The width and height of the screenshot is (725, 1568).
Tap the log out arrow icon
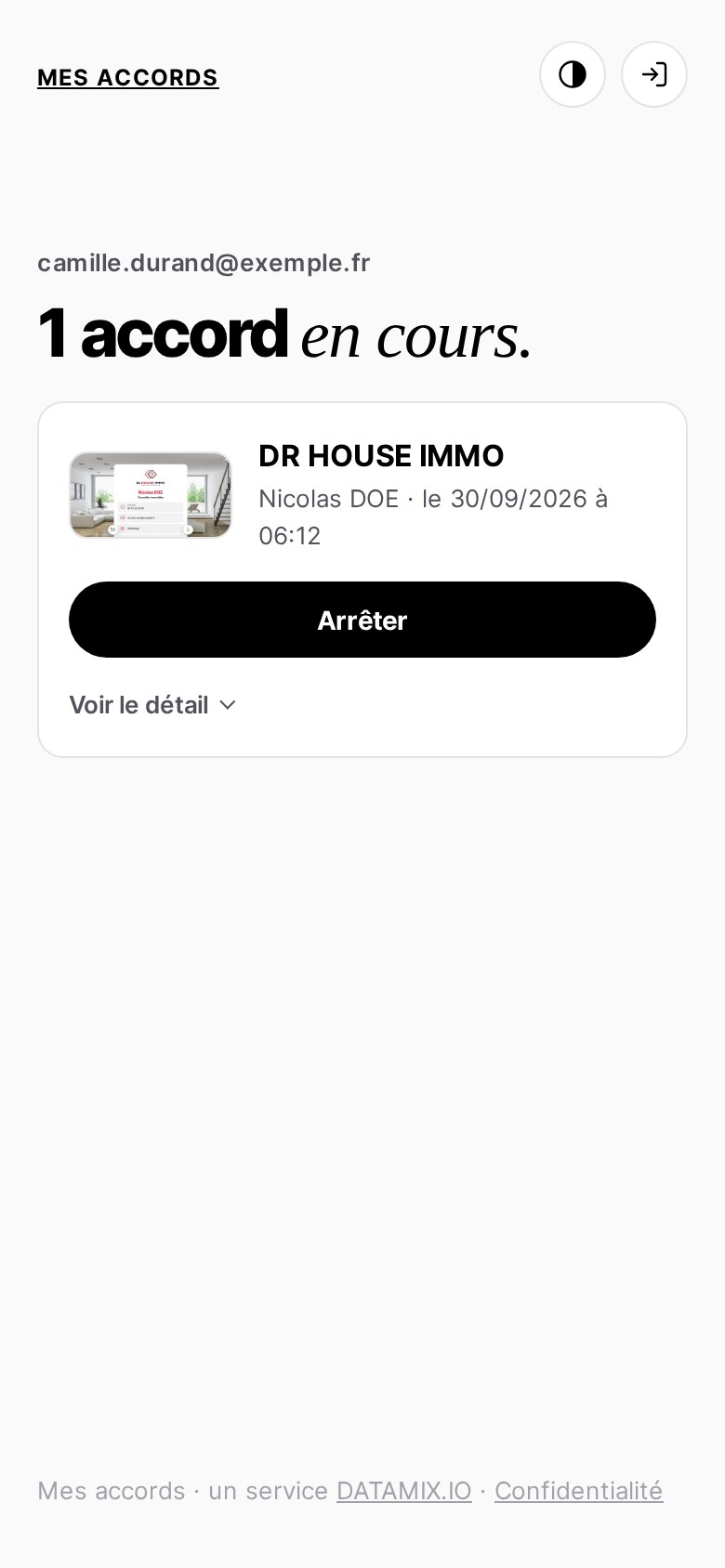pos(654,74)
